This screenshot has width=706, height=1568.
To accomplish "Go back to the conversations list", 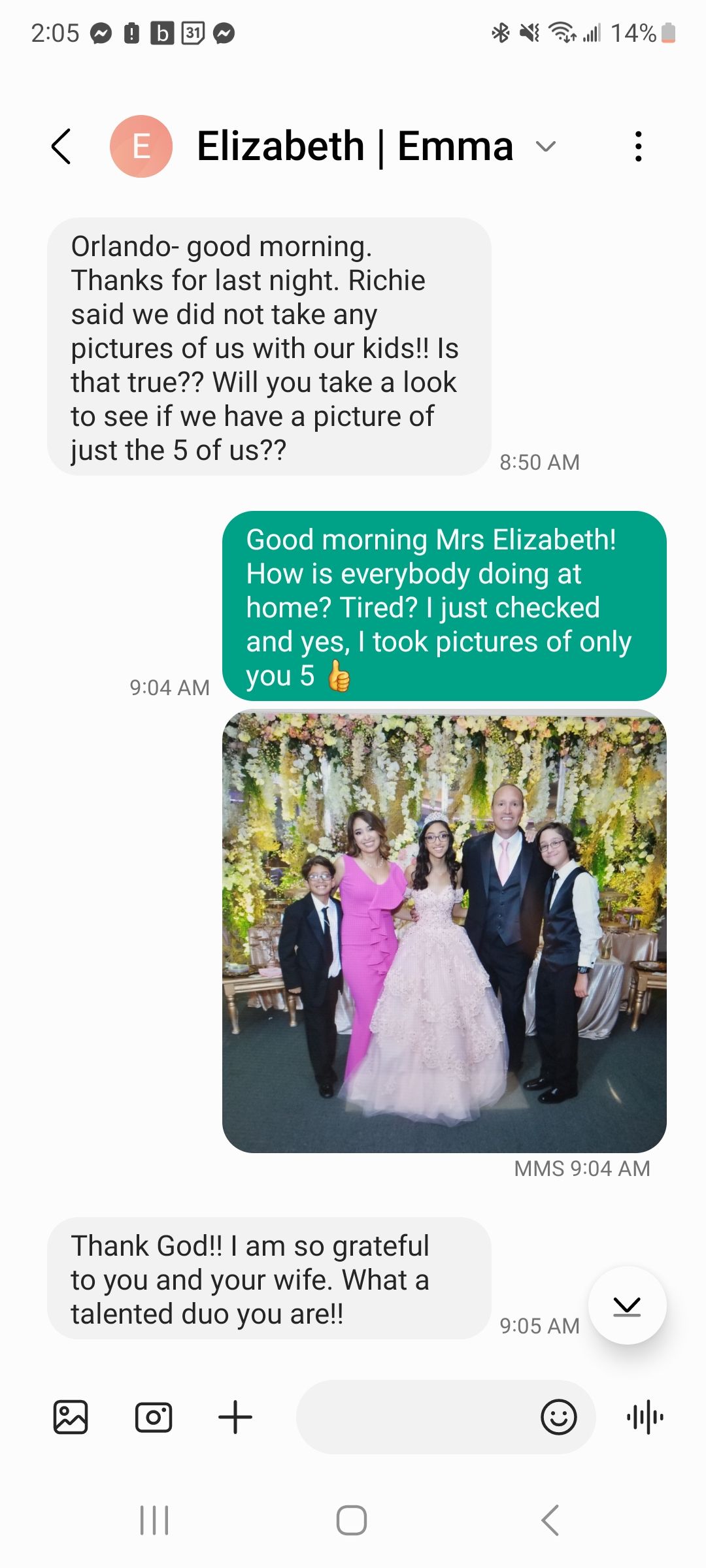I will 61,146.
